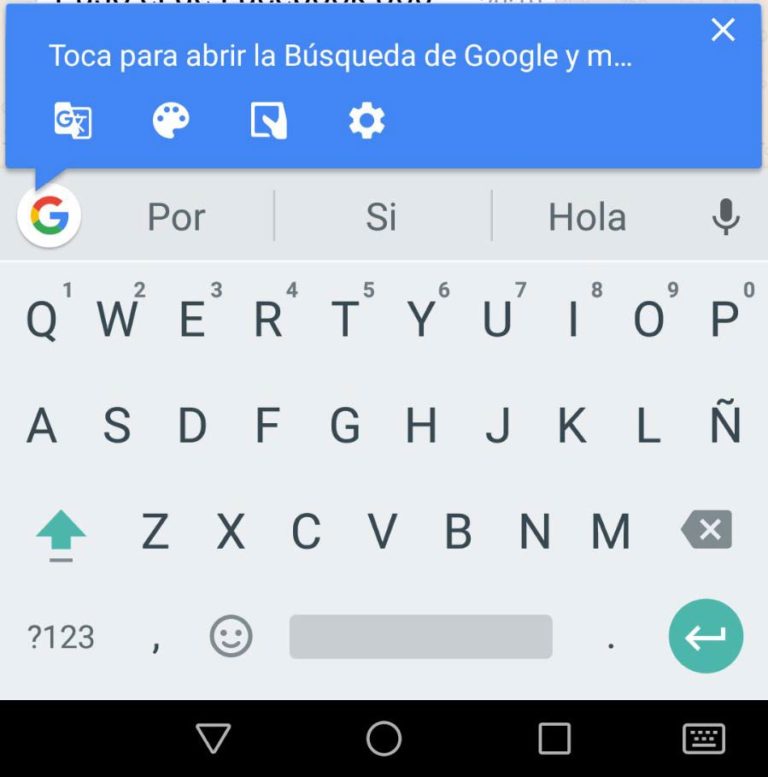Enable one-handed mode icon
This screenshot has height=777, width=768.
(268, 120)
